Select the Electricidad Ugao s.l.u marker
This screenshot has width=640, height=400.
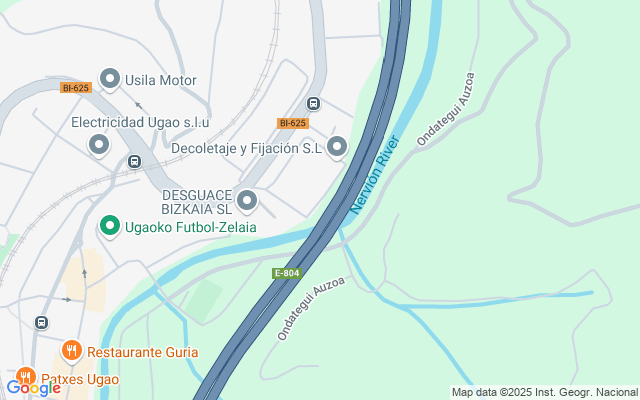(99, 146)
